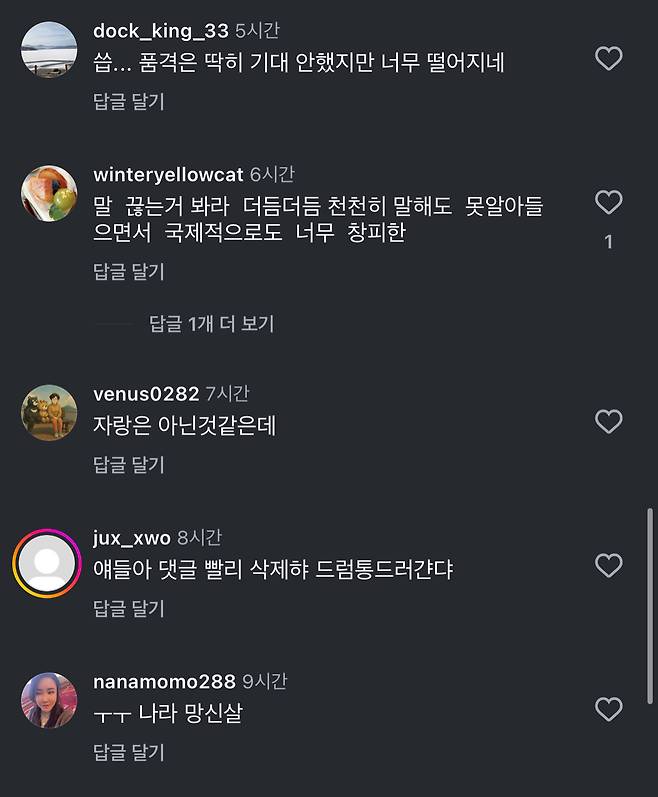Image resolution: width=658 pixels, height=797 pixels.
Task: Like jux_xwo's comment
Action: point(608,565)
